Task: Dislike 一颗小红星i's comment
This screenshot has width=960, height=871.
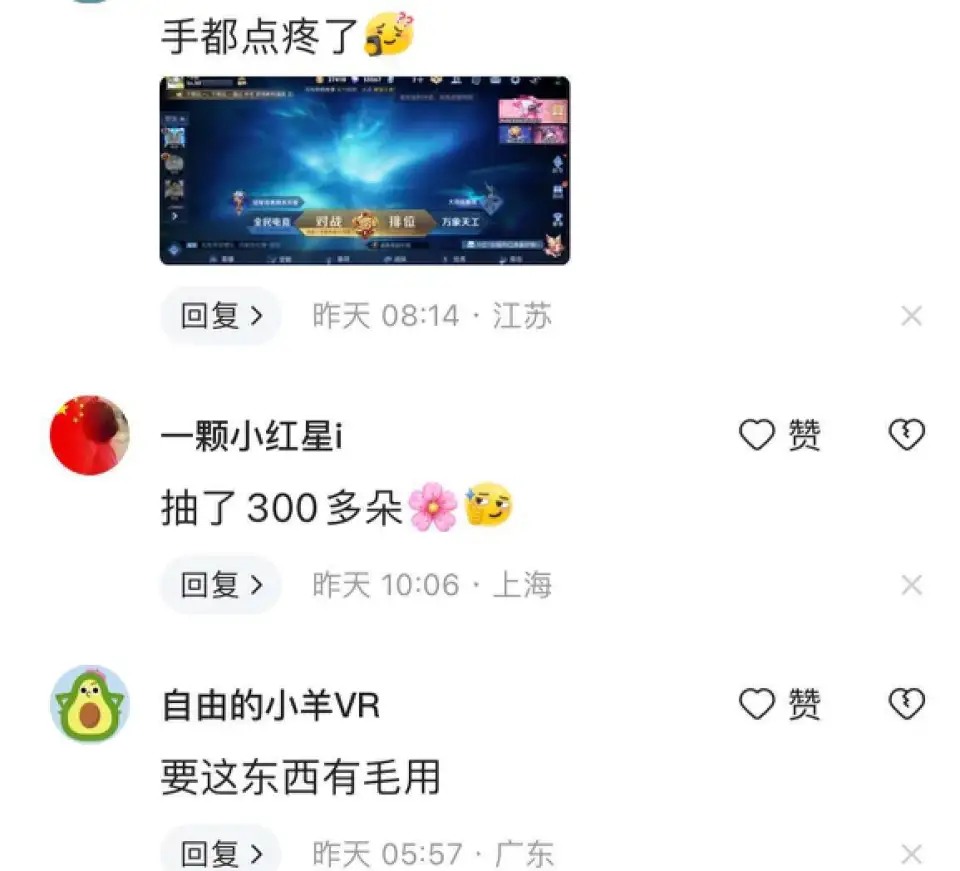Action: (907, 435)
